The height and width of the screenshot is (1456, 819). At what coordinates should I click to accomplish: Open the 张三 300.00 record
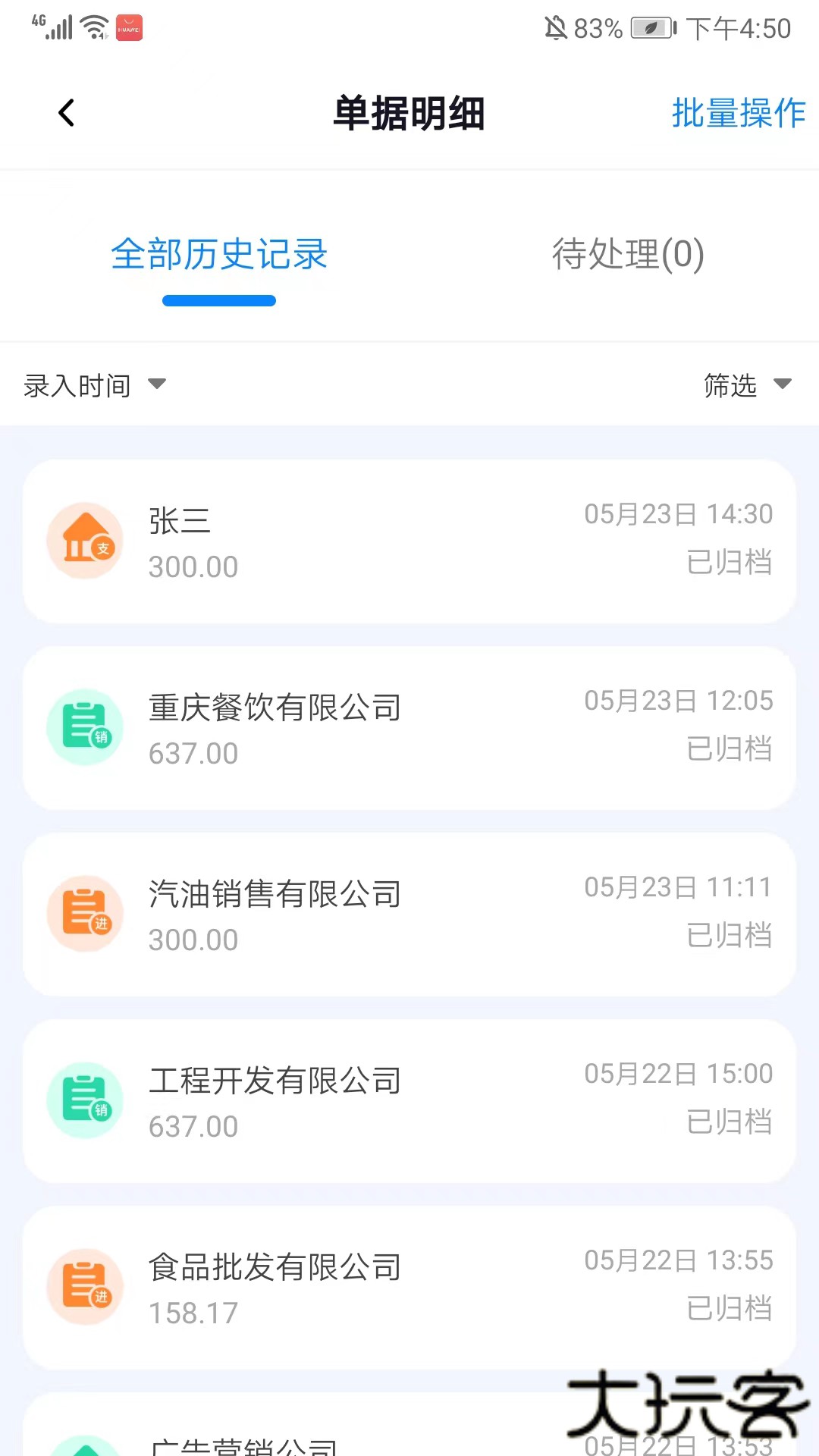[409, 541]
